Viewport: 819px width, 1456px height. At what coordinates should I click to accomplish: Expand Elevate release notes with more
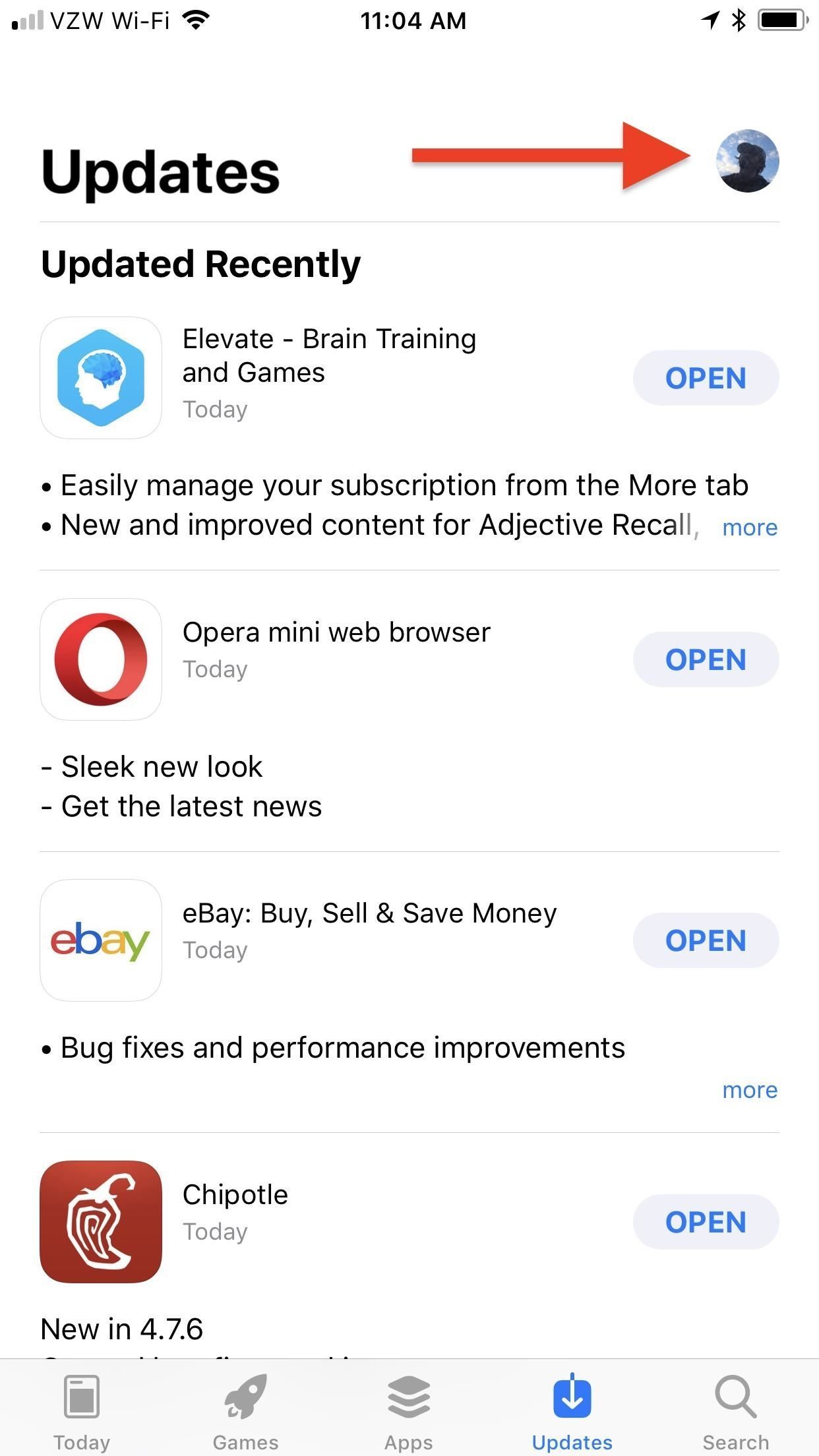click(x=750, y=527)
